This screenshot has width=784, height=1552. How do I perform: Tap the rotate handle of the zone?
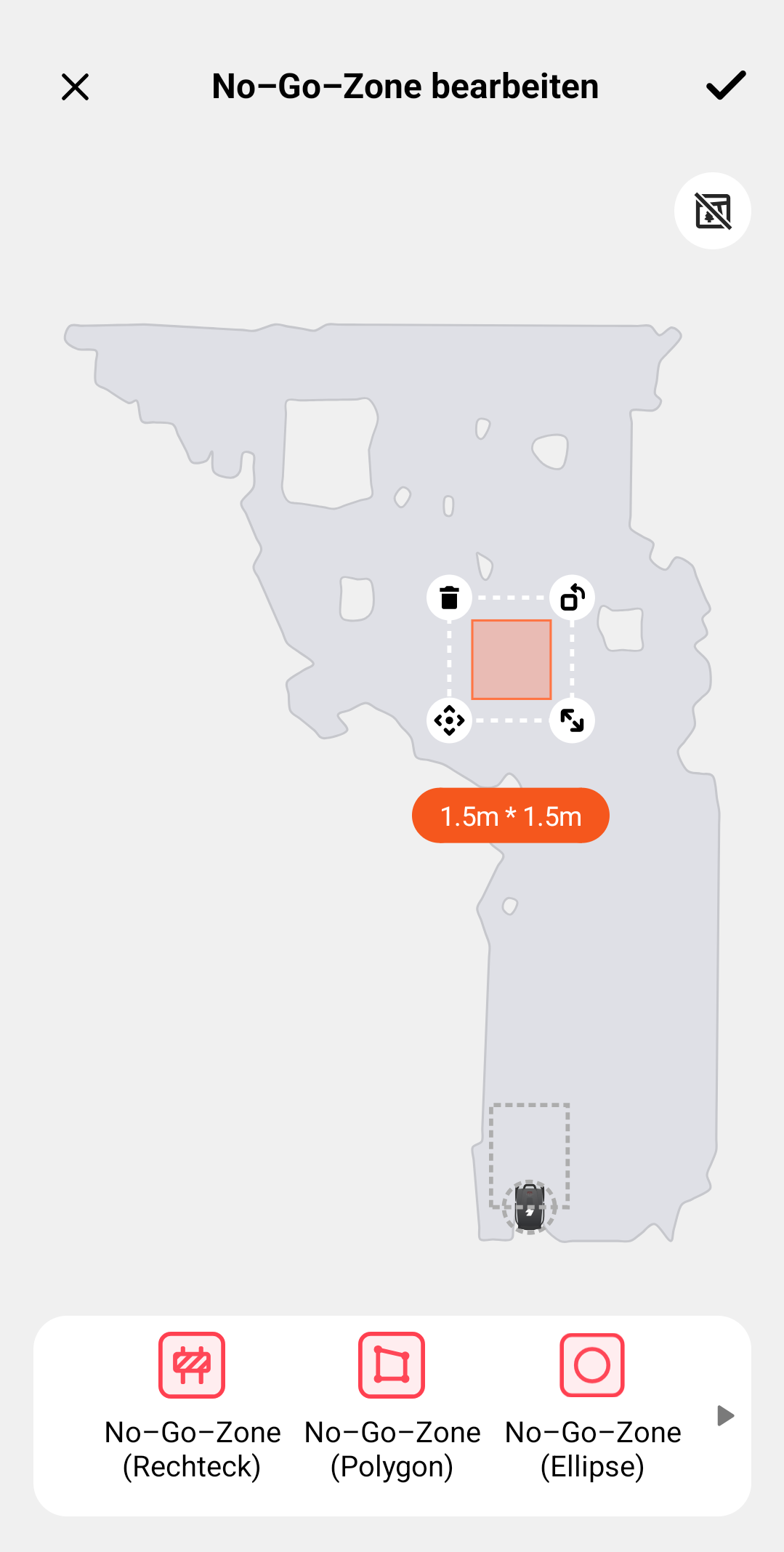coord(573,598)
